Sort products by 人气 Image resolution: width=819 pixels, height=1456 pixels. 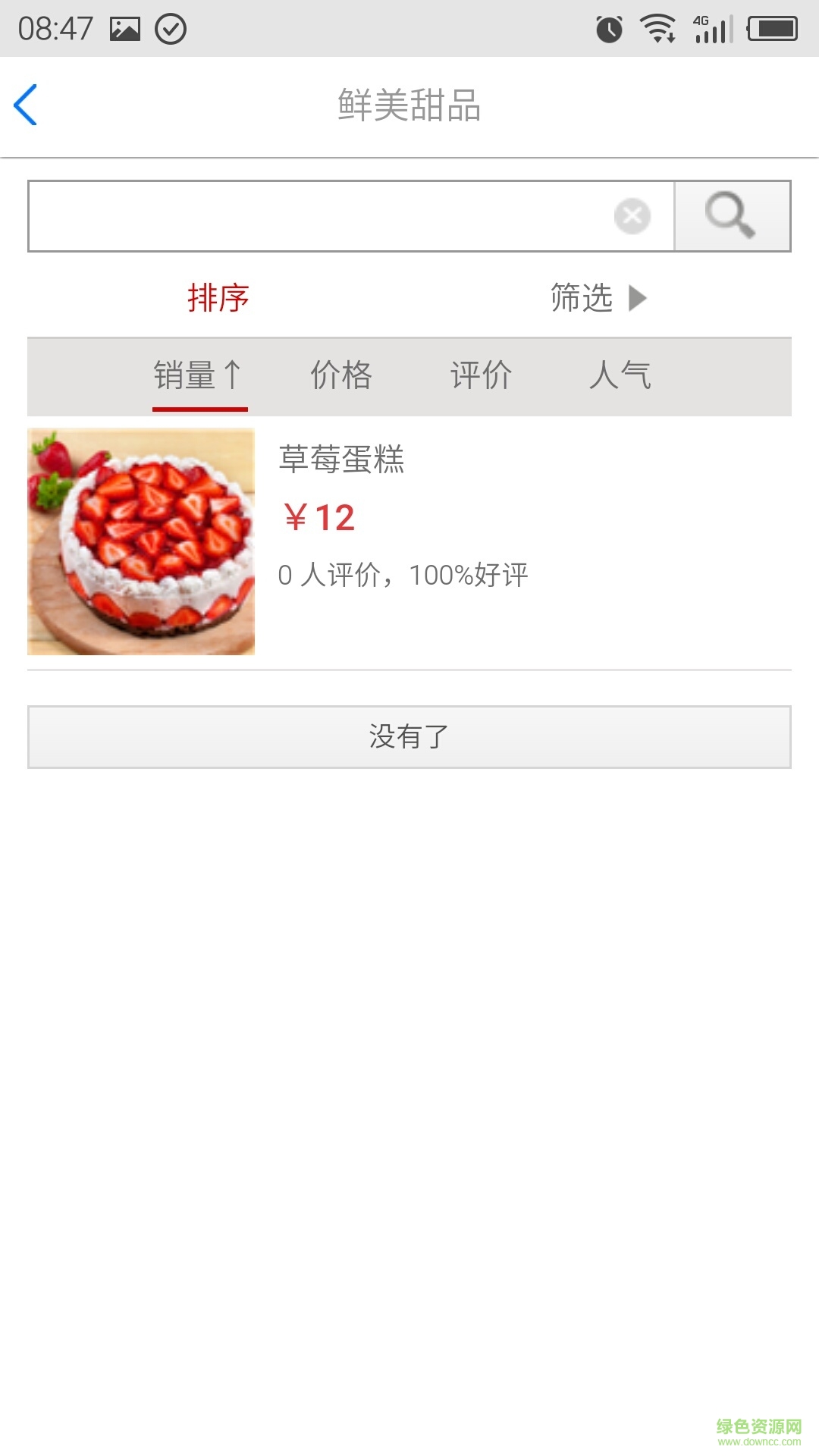[x=620, y=375]
